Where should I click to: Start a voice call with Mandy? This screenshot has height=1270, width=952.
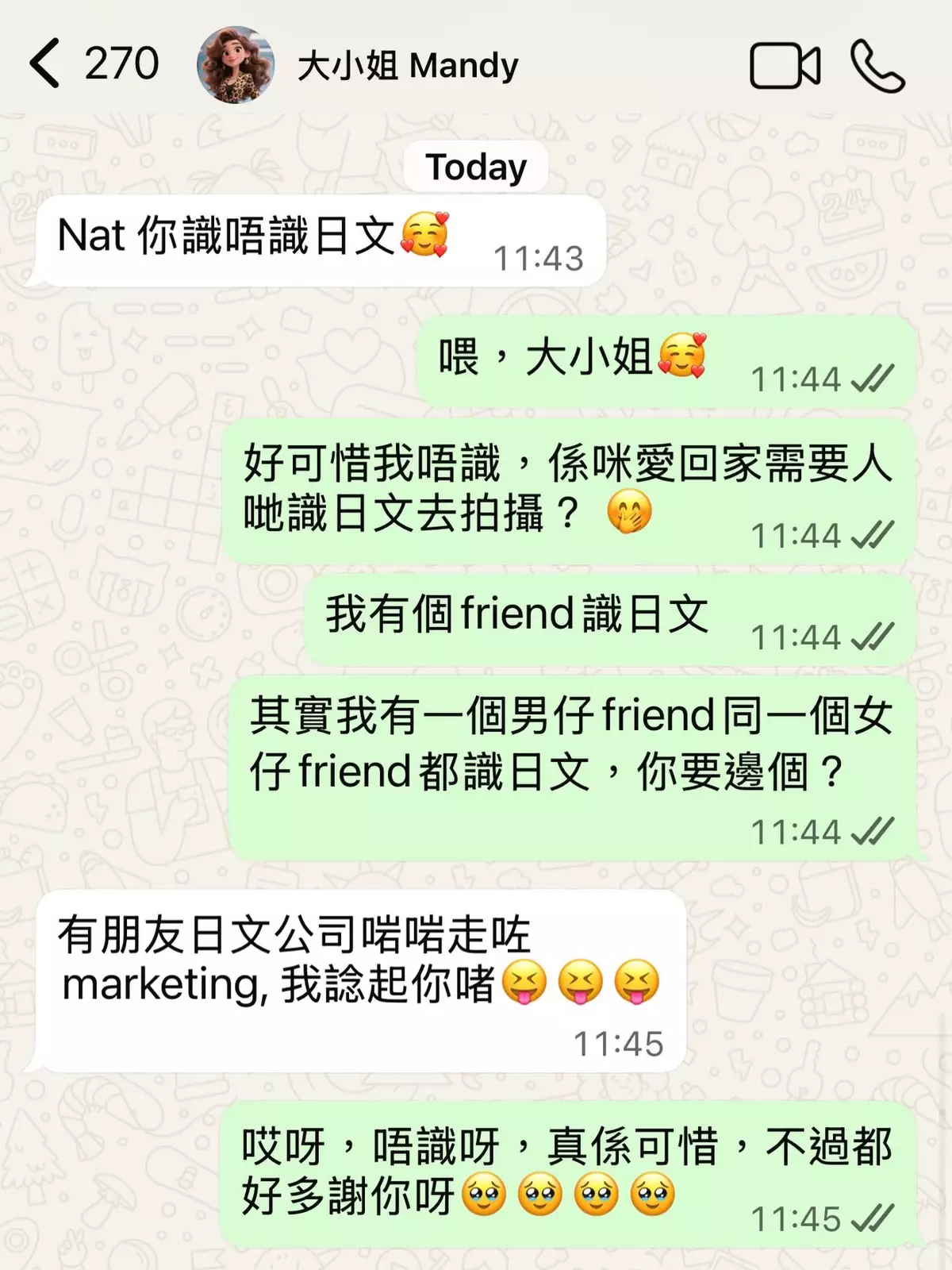877,66
